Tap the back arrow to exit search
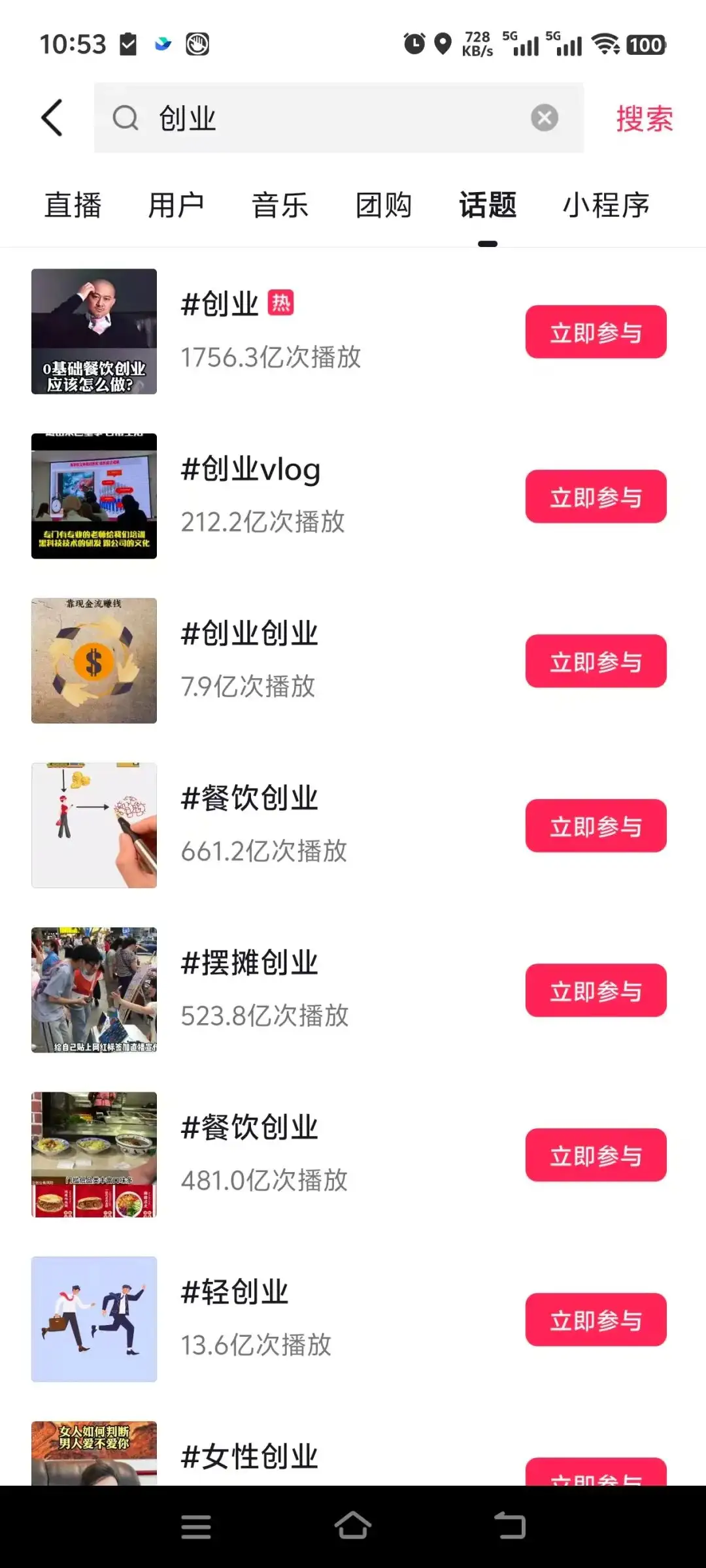The width and height of the screenshot is (706, 1568). pyautogui.click(x=52, y=118)
